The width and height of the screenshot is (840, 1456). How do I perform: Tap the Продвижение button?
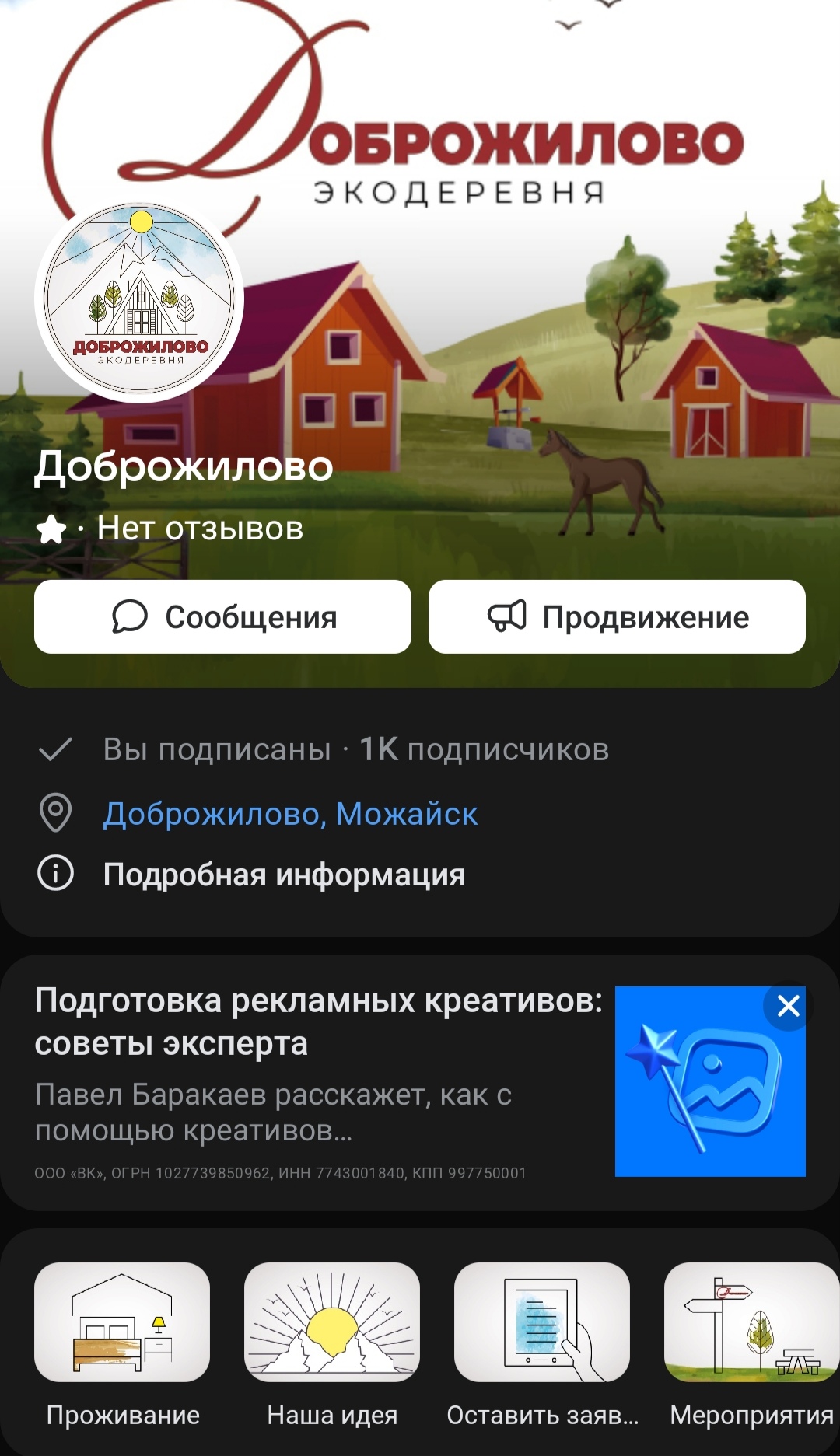coord(617,616)
